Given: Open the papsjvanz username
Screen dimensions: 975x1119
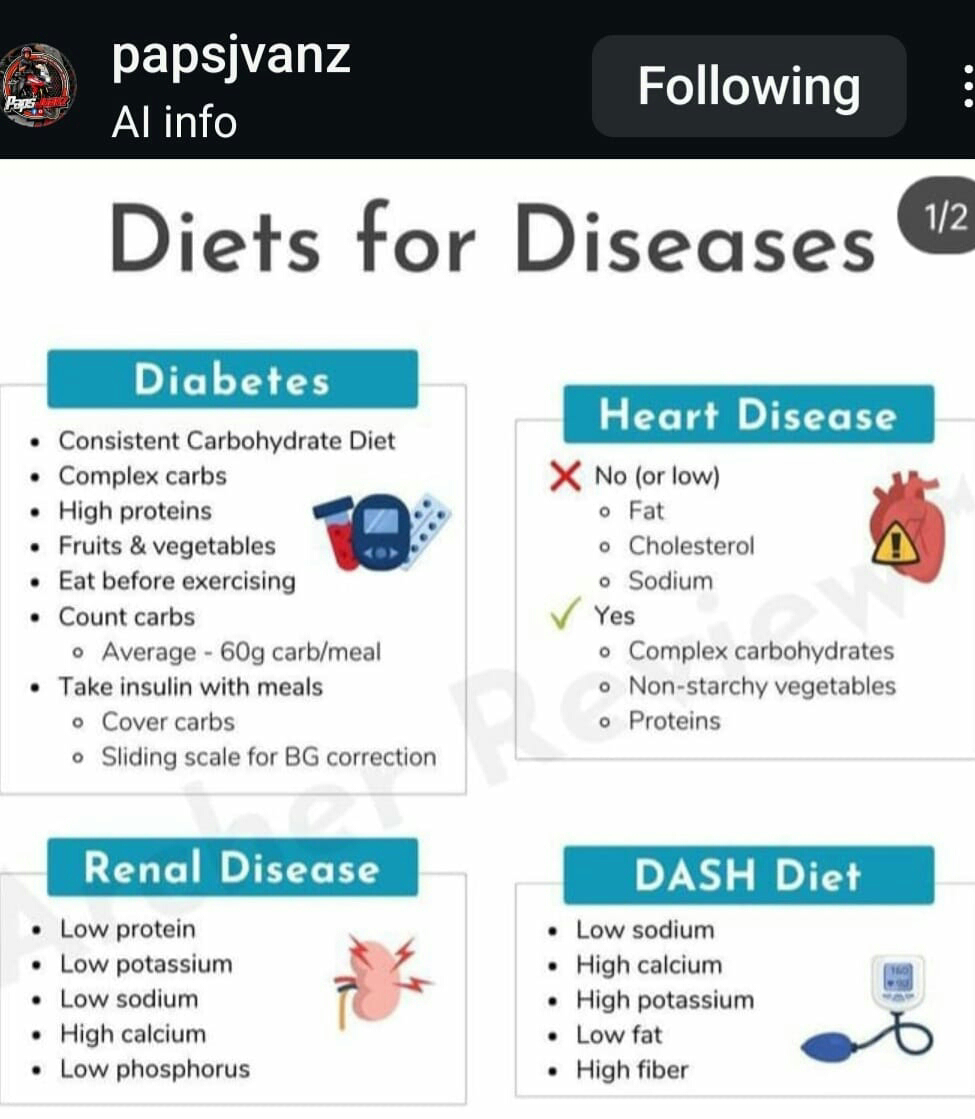Looking at the screenshot, I should click(x=231, y=55).
